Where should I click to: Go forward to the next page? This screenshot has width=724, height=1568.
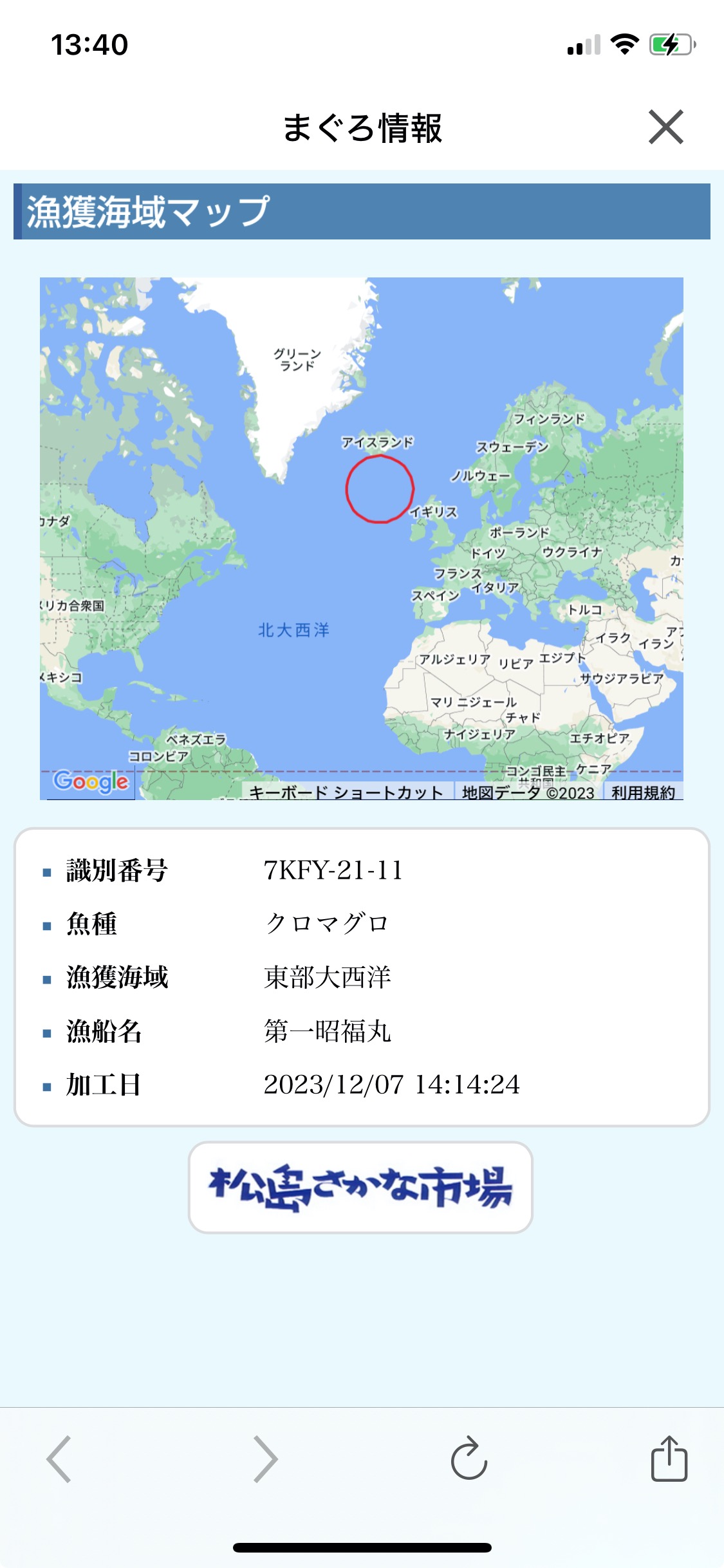click(x=265, y=1459)
